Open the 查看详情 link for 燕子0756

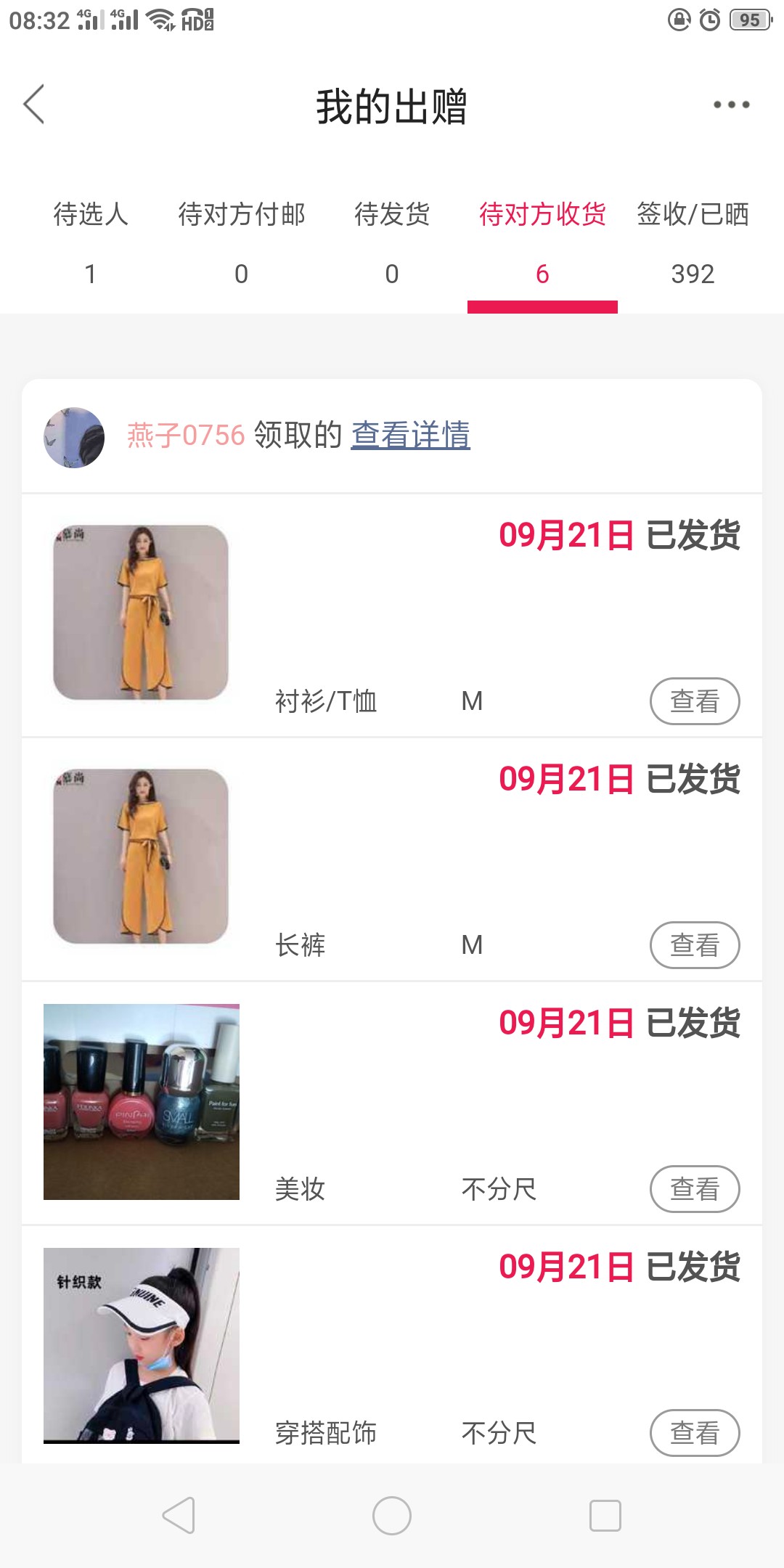point(410,436)
